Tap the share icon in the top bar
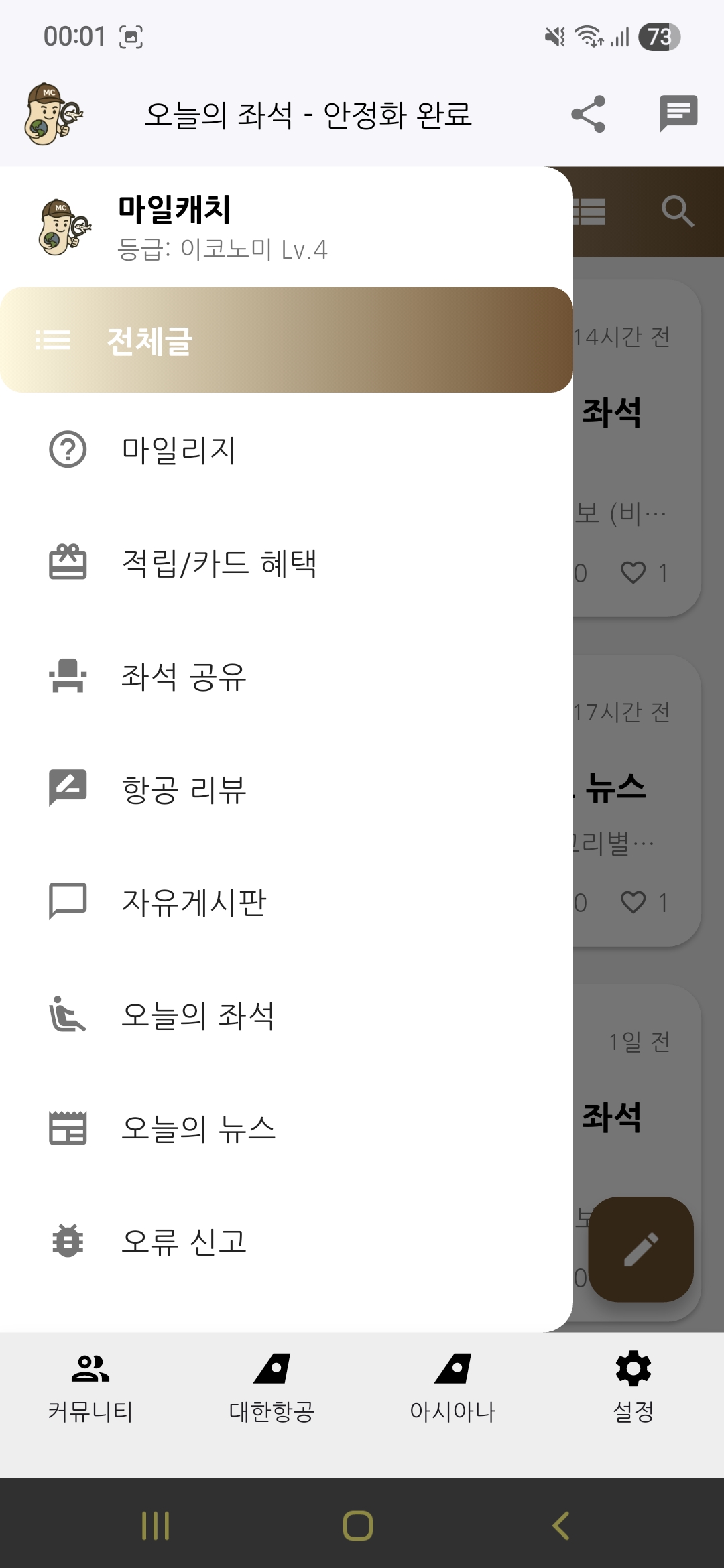 pos(588,113)
